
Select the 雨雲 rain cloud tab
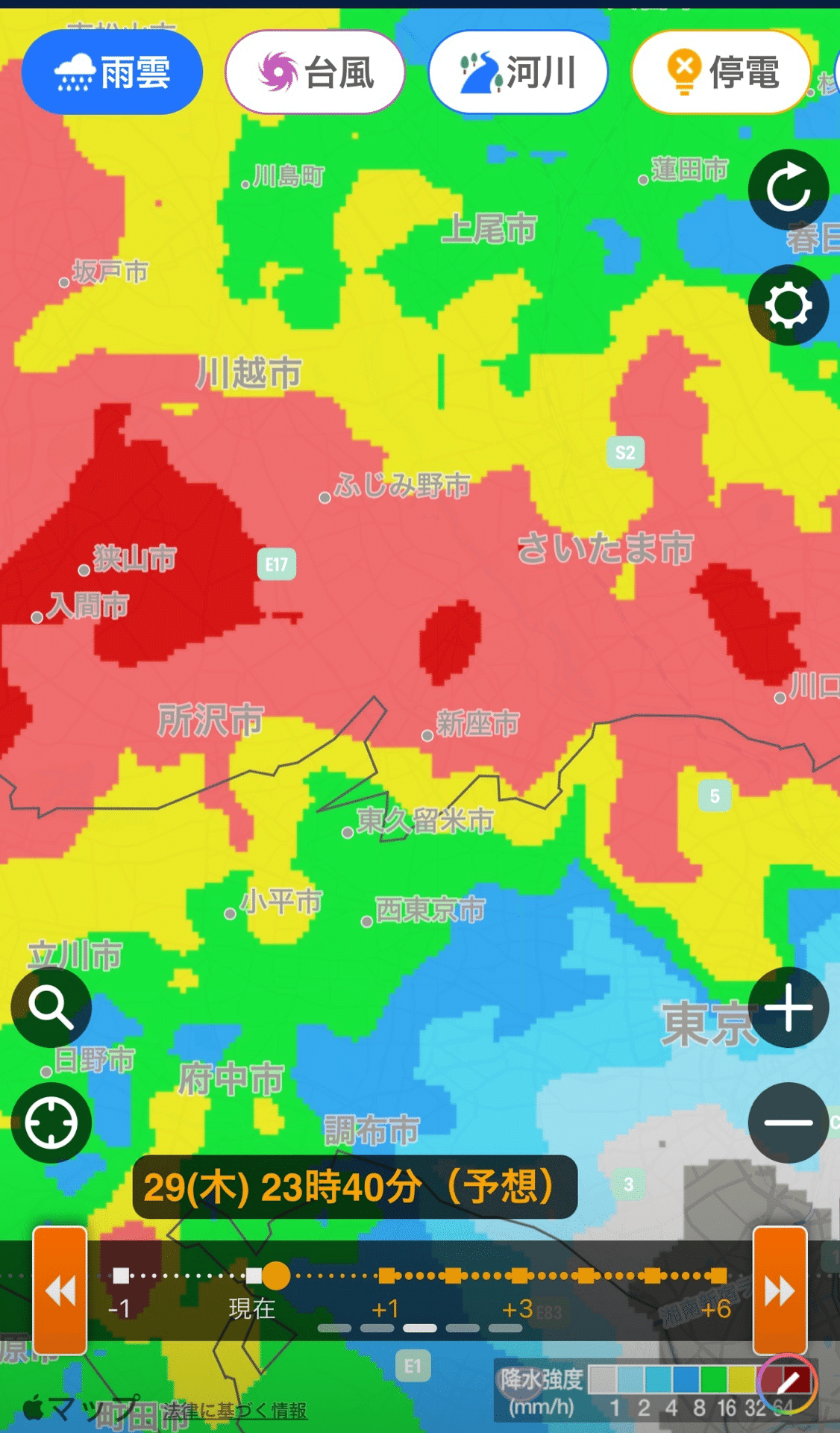click(112, 72)
